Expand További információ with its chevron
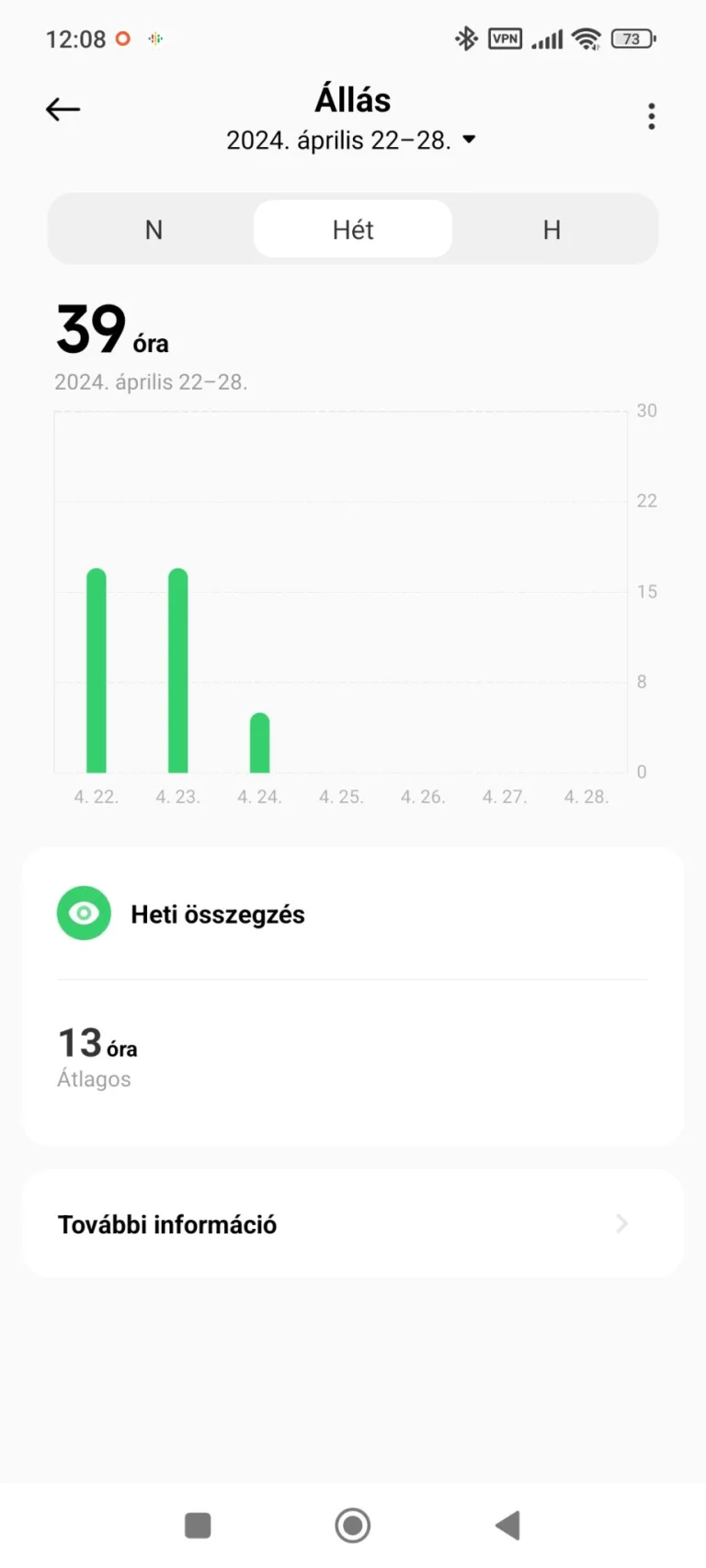706x1568 pixels. click(621, 1223)
